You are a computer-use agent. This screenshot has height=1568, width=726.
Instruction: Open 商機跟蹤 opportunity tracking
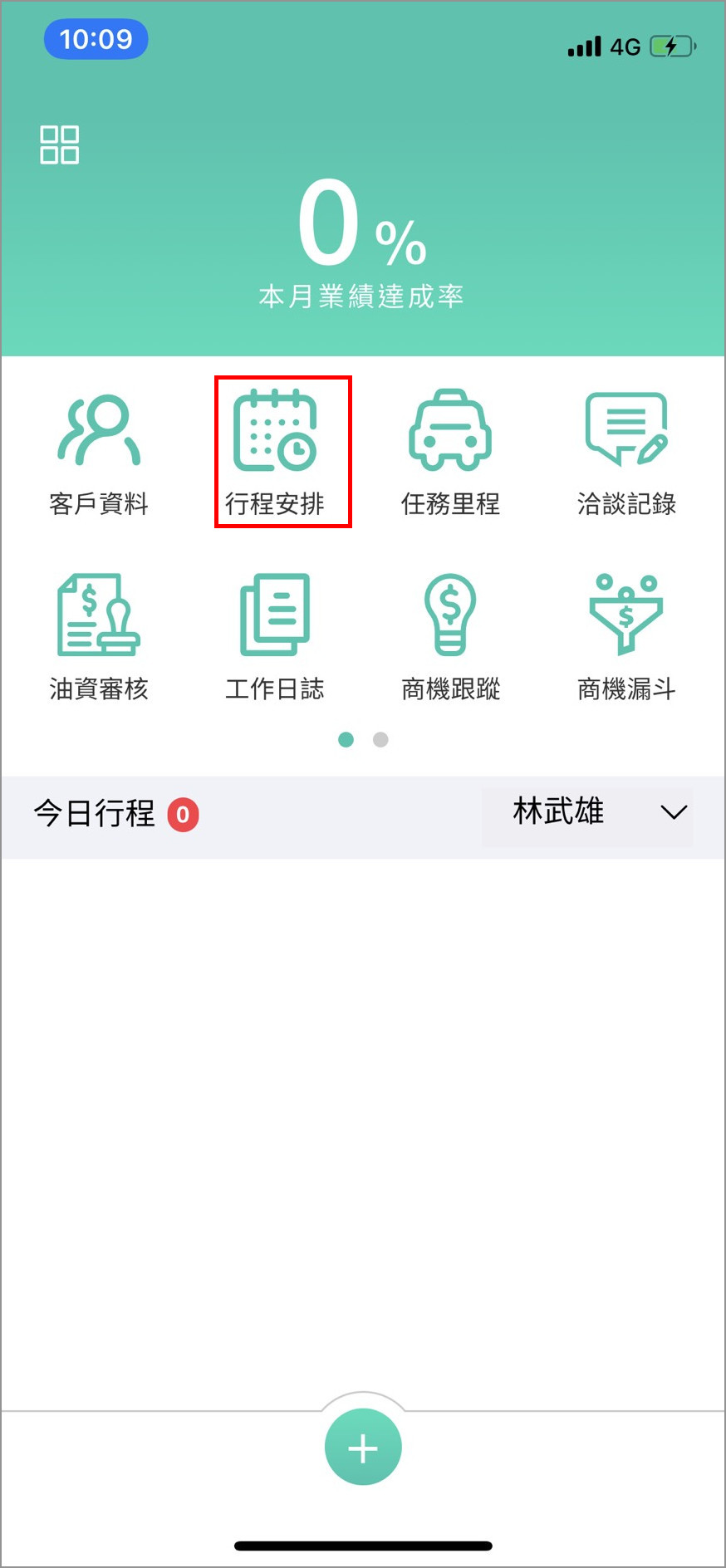click(x=450, y=637)
